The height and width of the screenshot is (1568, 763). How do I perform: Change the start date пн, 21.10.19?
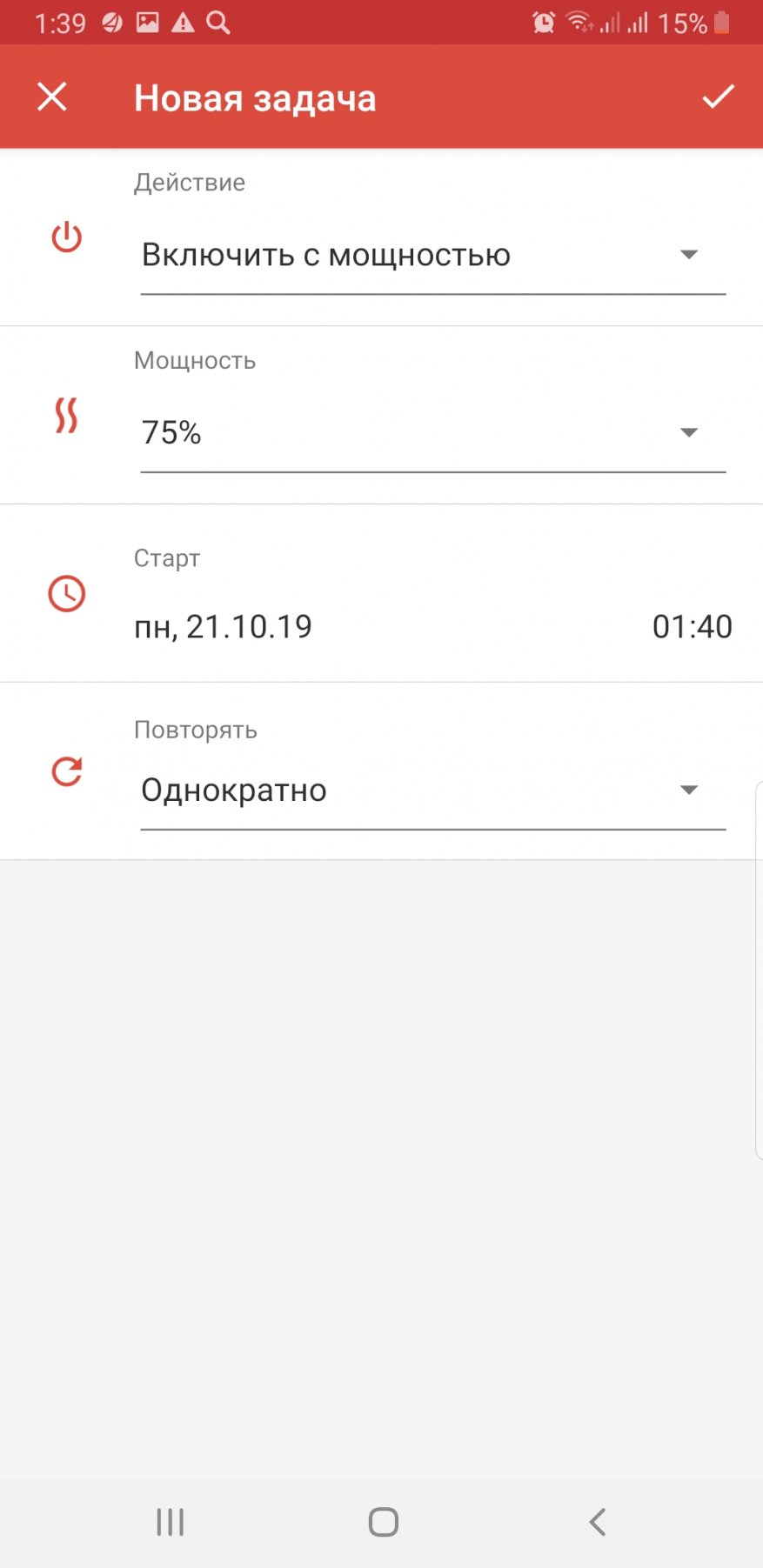(224, 627)
